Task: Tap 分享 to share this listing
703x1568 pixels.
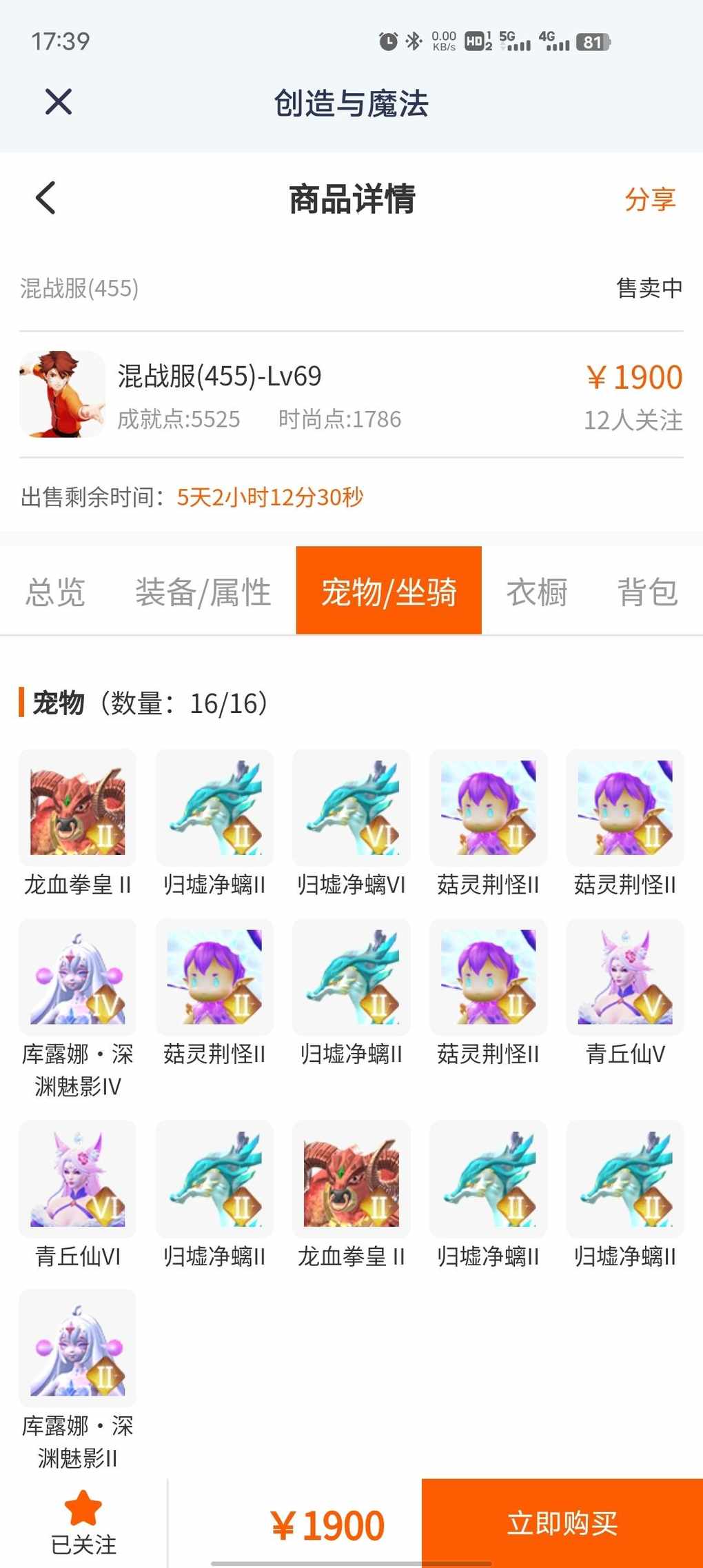Action: click(649, 199)
